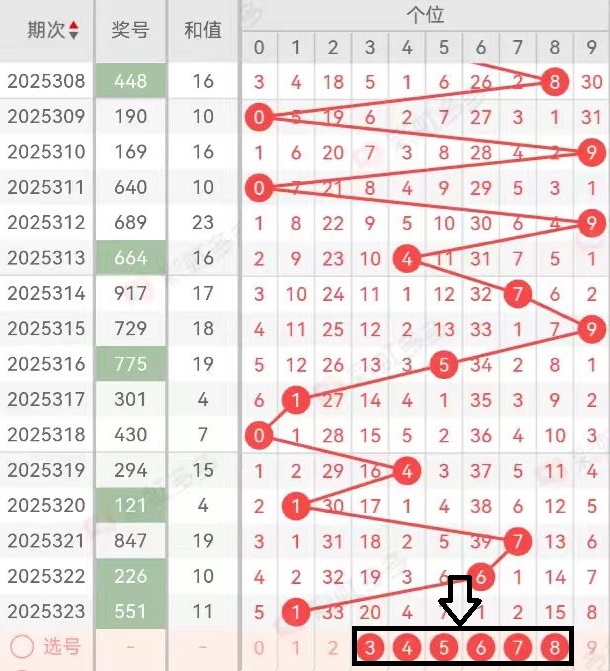Viewport: 610px width, 671px height.
Task: Pick number 1 in the 选号 row
Action: 296,648
